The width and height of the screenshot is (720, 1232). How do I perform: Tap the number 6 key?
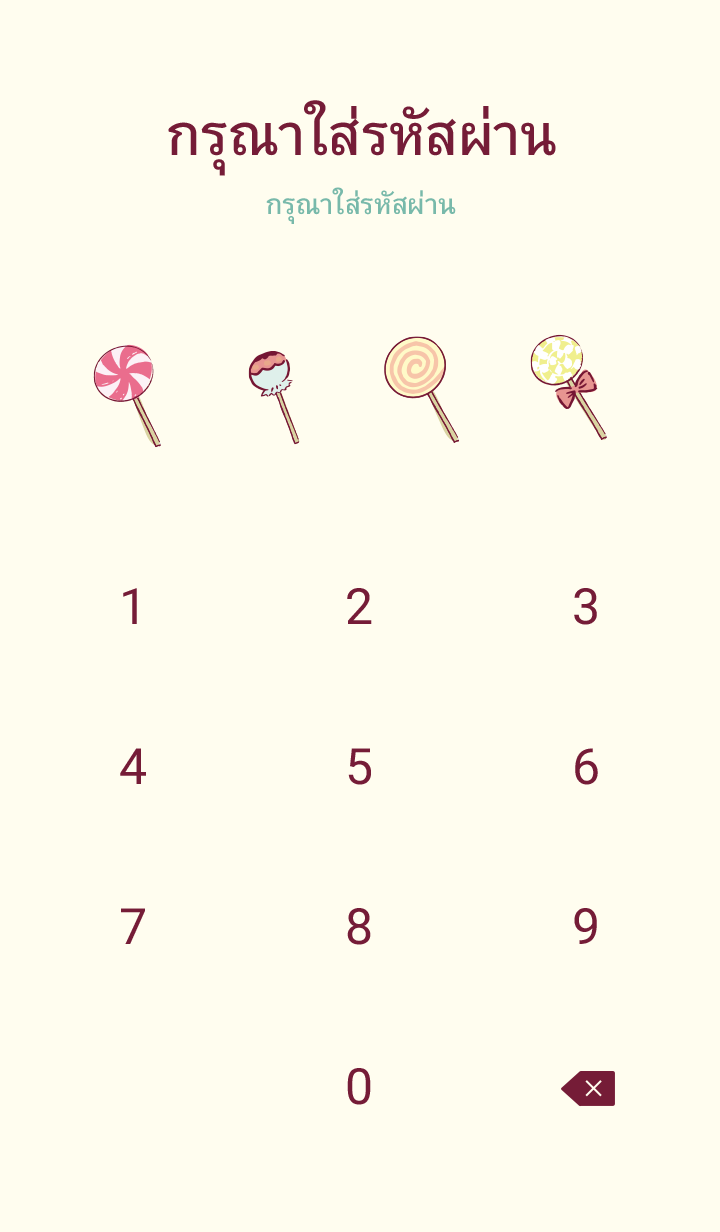coord(585,767)
